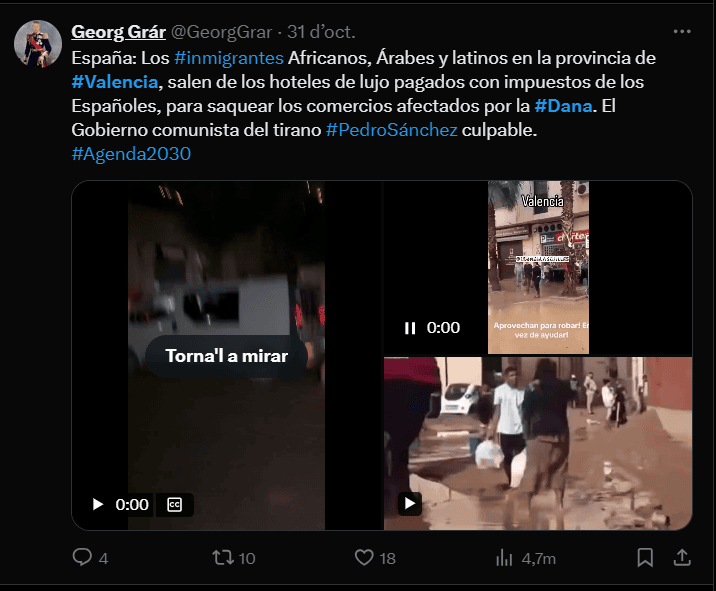Reply to the post
This screenshot has width=716, height=591.
click(83, 558)
